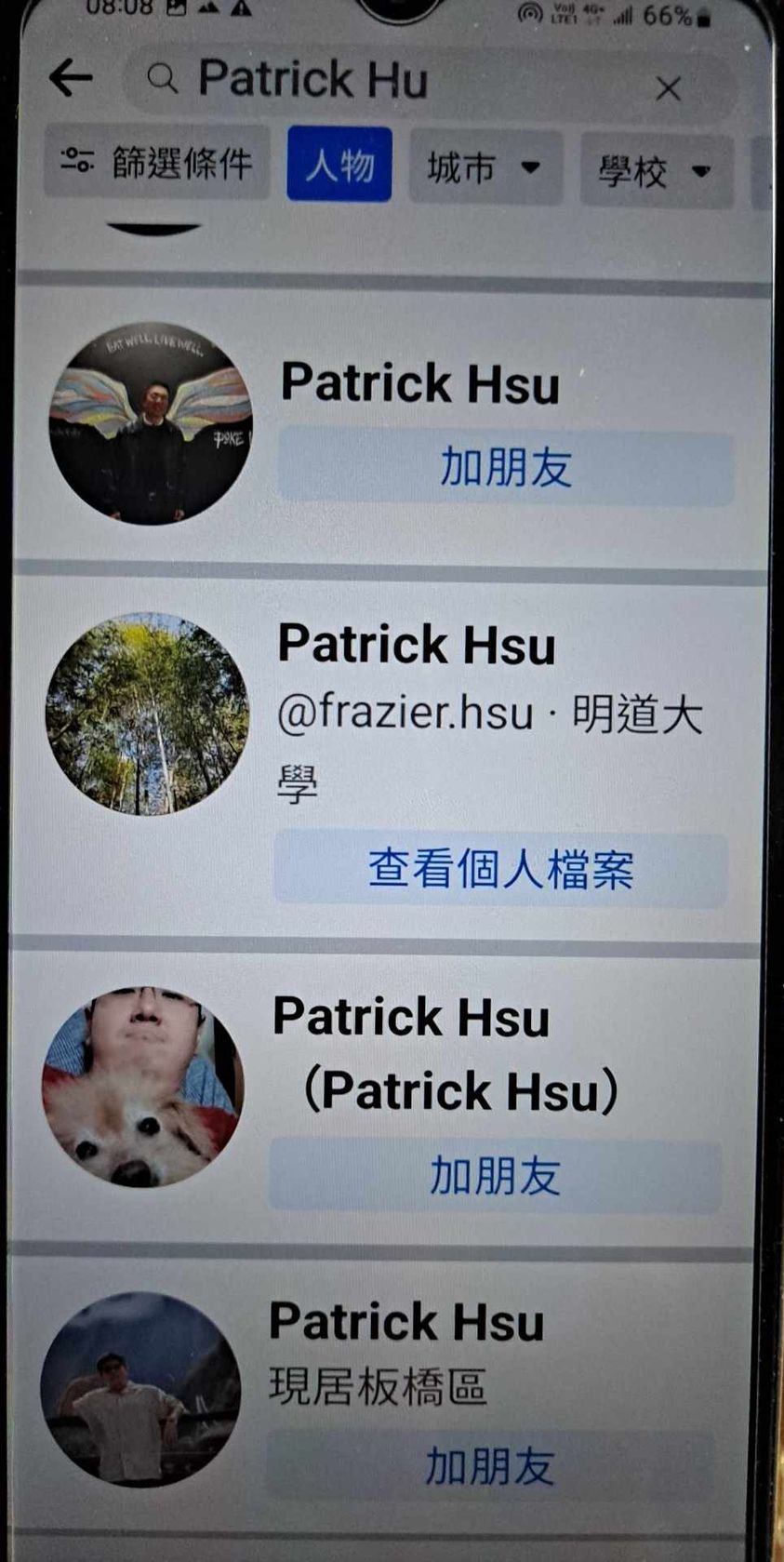Screen dimensions: 784x1562
Task: Expand the 學校 school dropdown
Action: click(655, 171)
